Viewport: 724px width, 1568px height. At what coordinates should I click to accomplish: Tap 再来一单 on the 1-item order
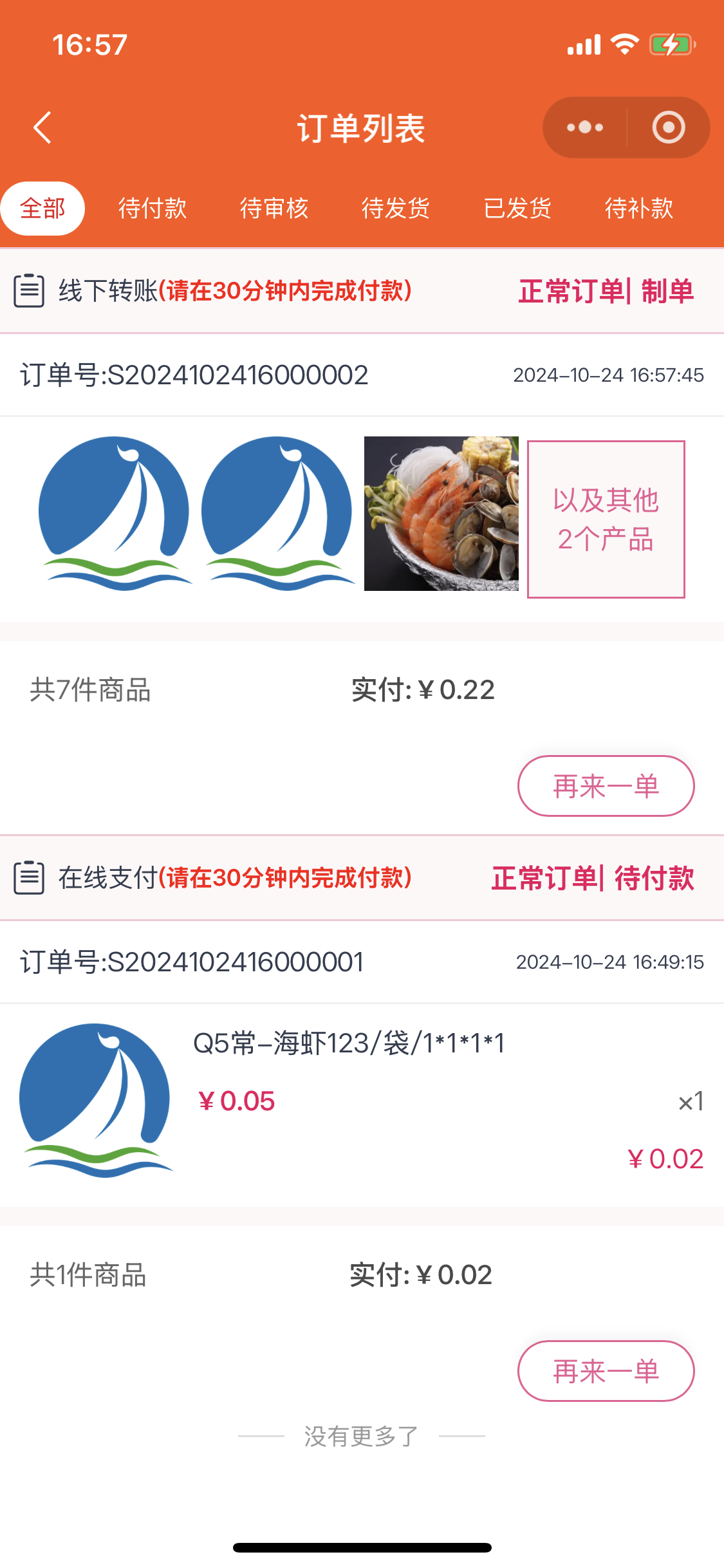(606, 1371)
